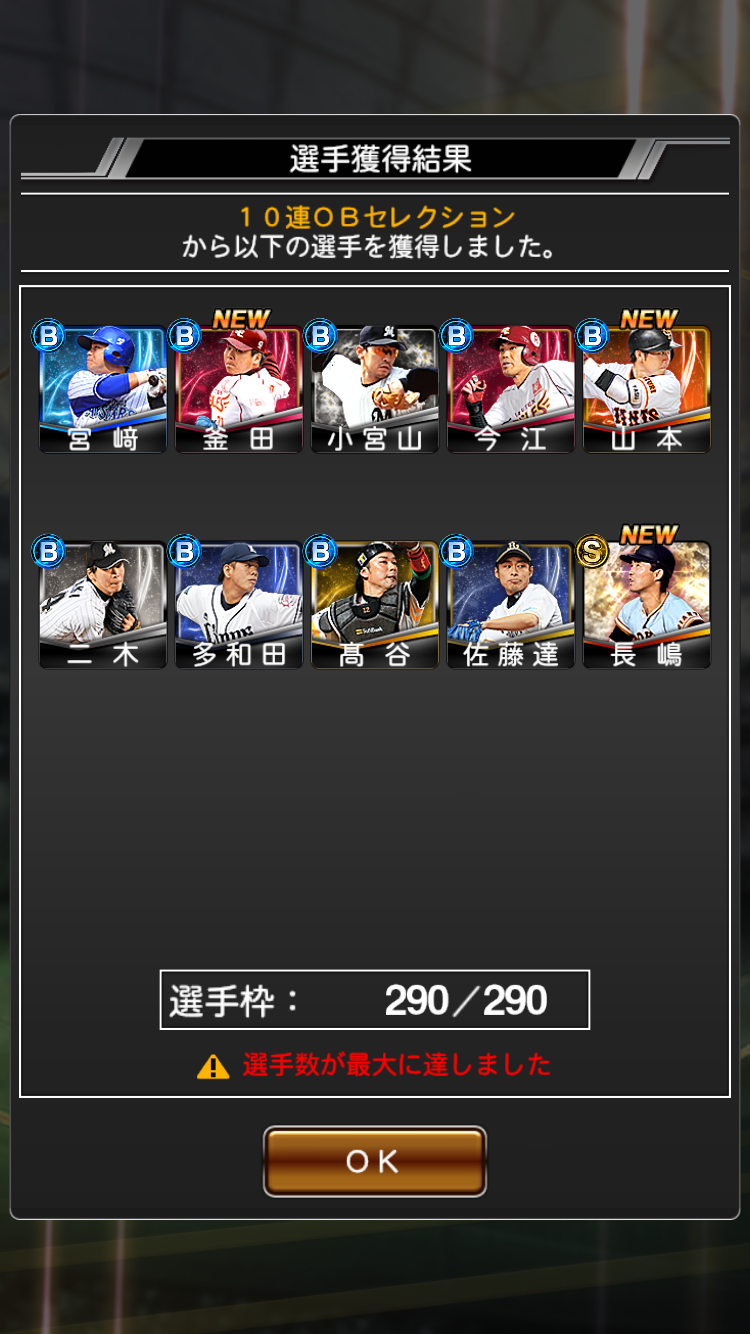Confirm results with the OK button
The width and height of the screenshot is (750, 1334).
pyautogui.click(x=374, y=1161)
